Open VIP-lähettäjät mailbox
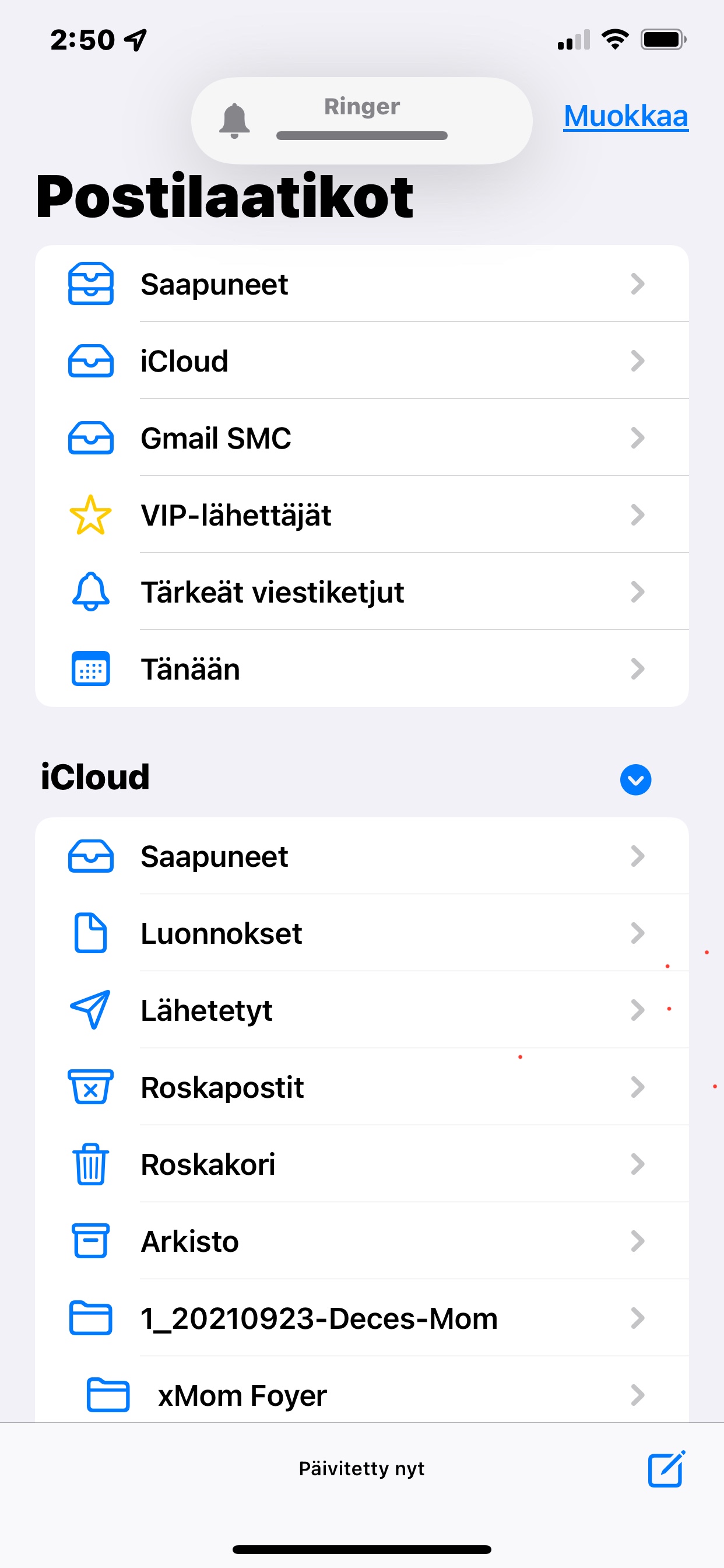 [x=361, y=515]
